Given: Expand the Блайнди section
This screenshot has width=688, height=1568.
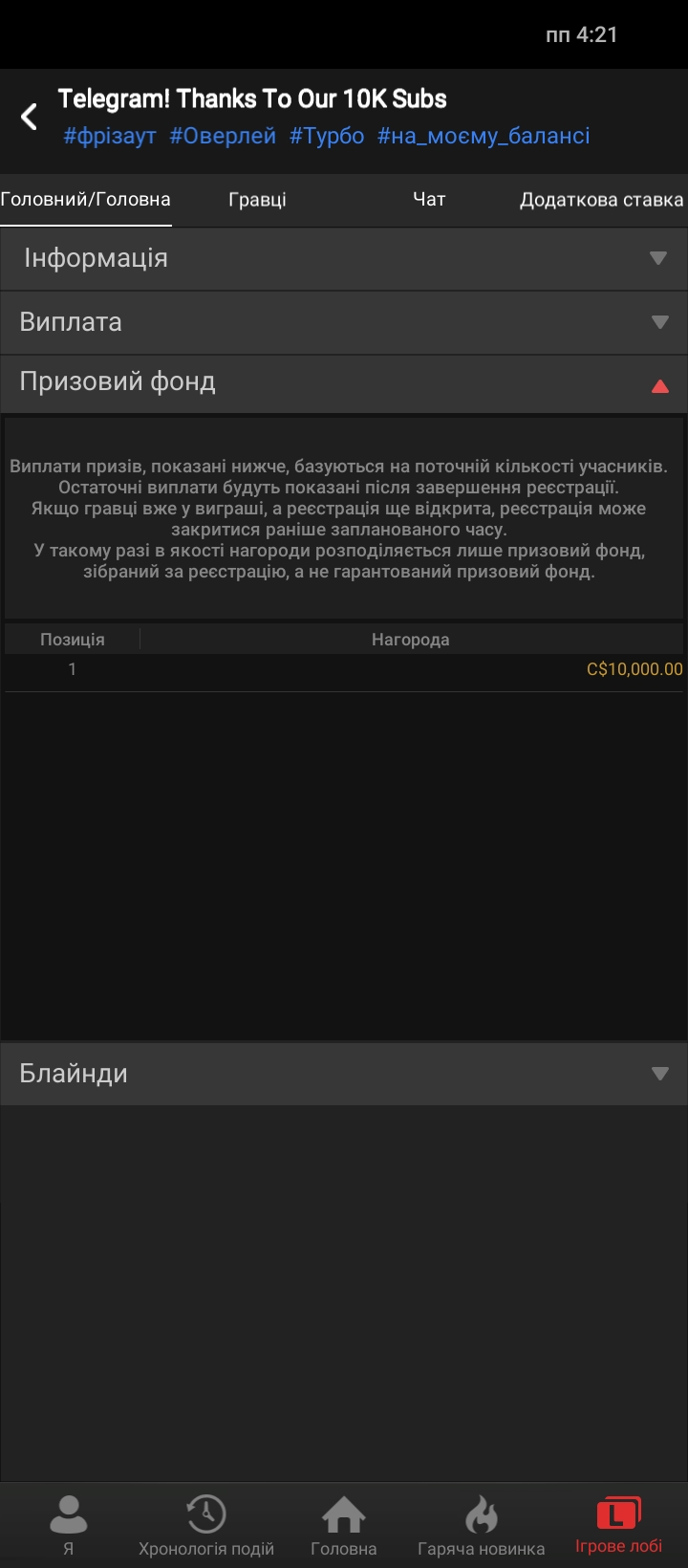Looking at the screenshot, I should point(344,1073).
